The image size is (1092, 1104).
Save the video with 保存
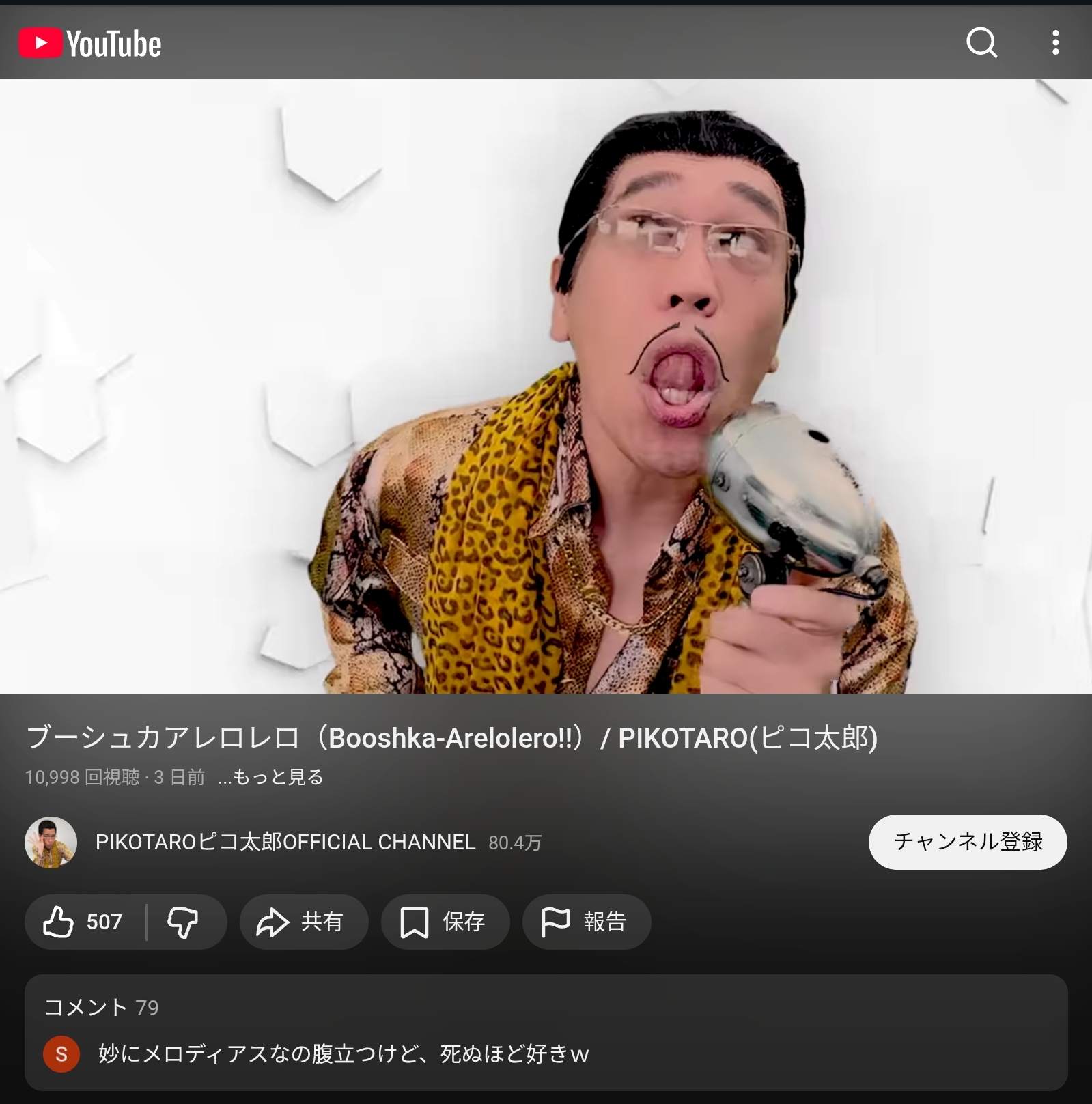click(445, 922)
